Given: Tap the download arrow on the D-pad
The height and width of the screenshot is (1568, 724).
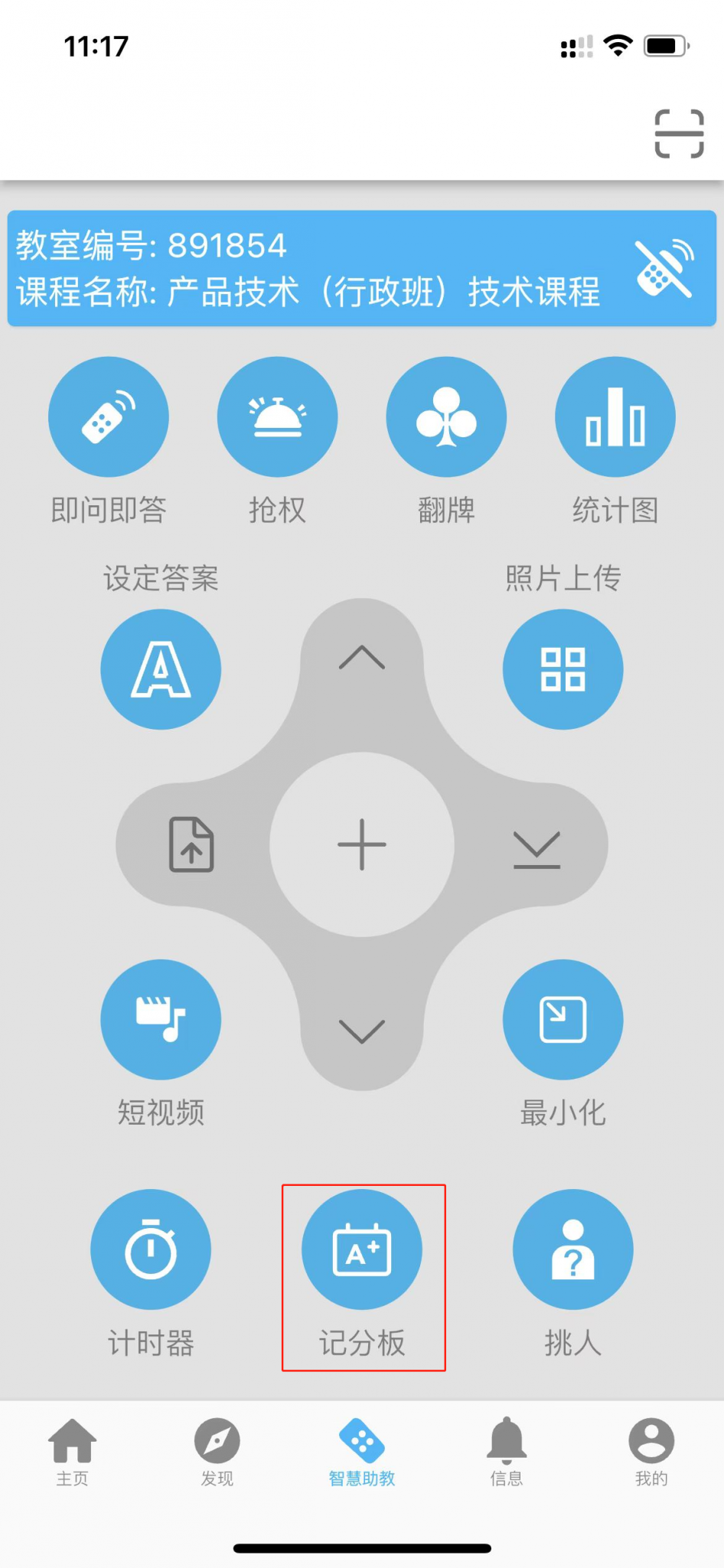Looking at the screenshot, I should click(536, 849).
